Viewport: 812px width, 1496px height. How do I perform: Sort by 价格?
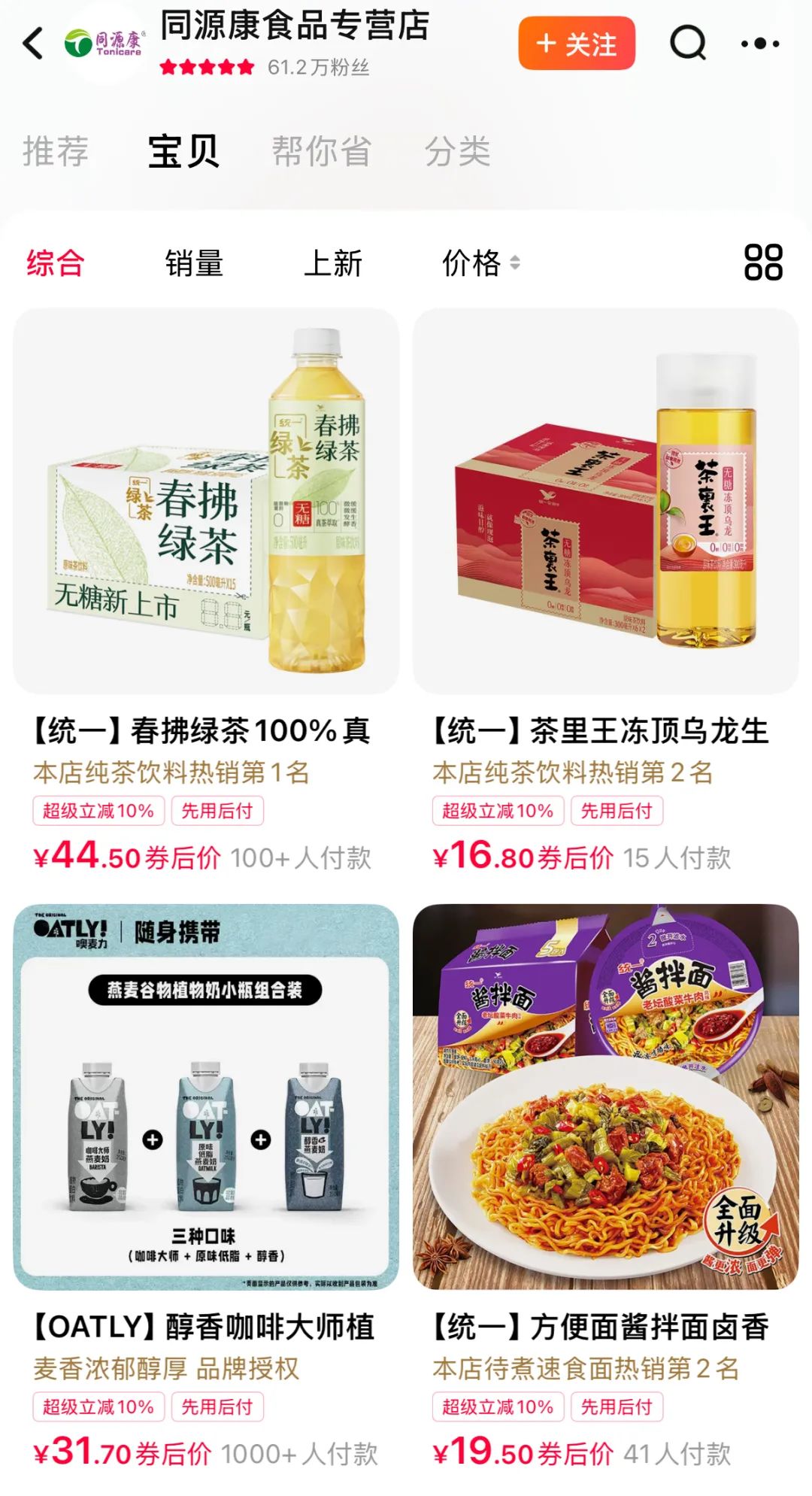click(480, 263)
